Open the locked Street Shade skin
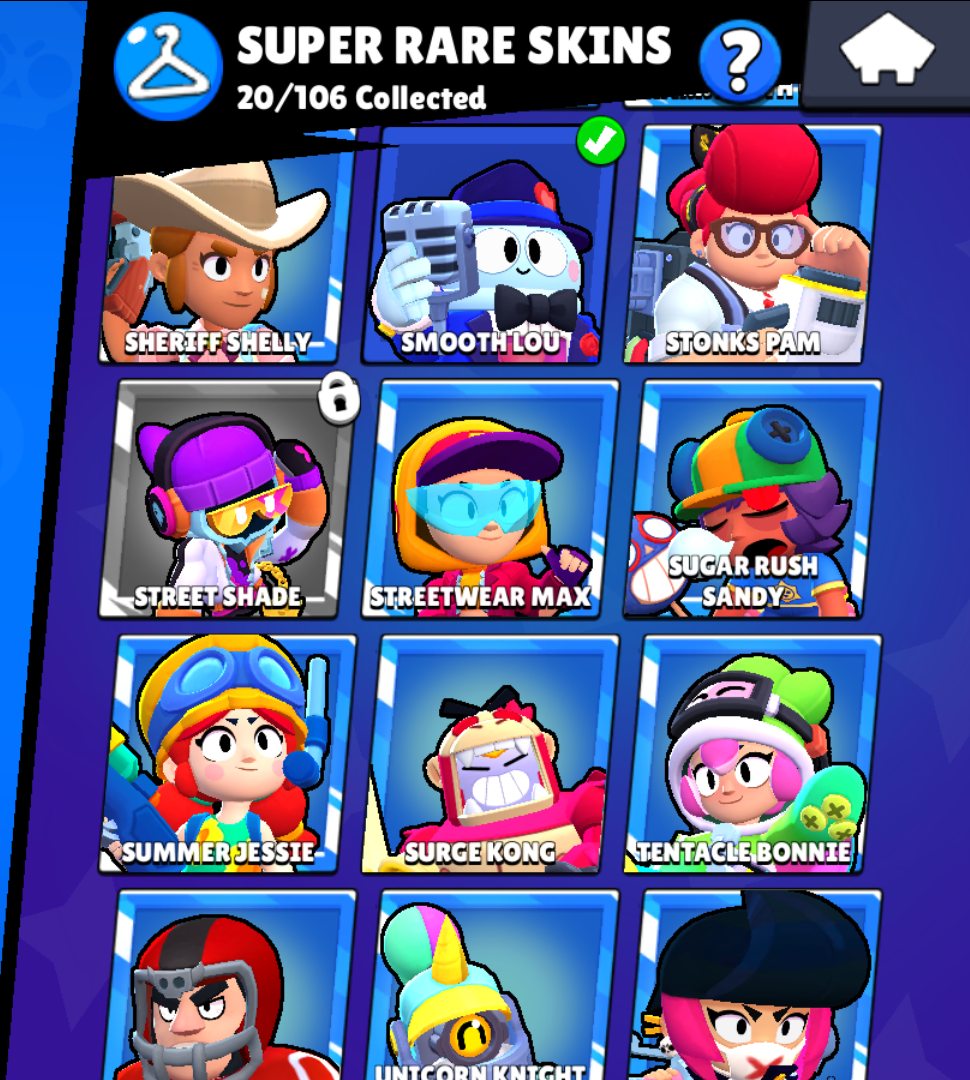Image resolution: width=970 pixels, height=1080 pixels. 228,498
